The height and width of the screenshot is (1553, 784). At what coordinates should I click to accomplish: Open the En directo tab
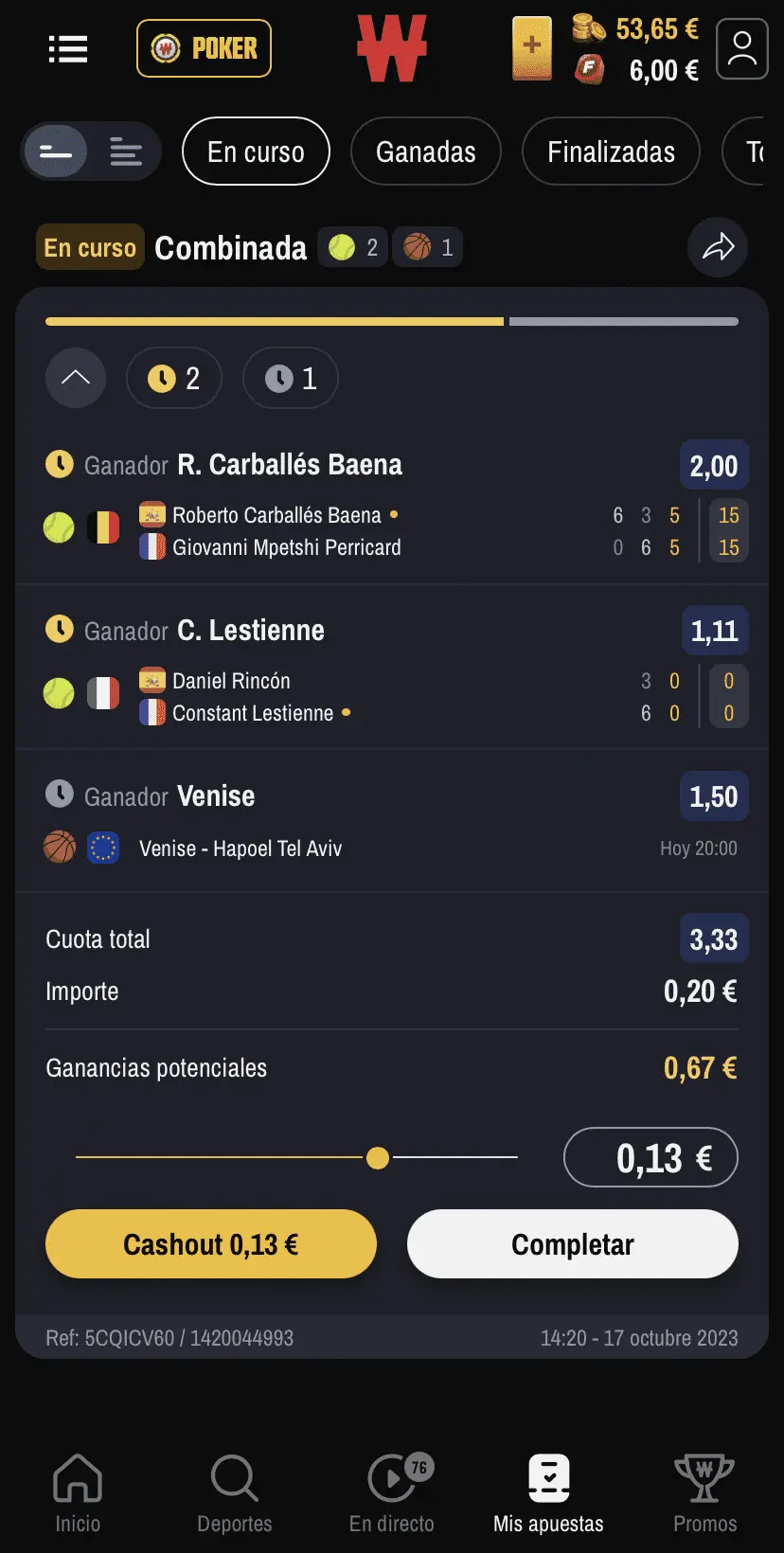point(392,1493)
